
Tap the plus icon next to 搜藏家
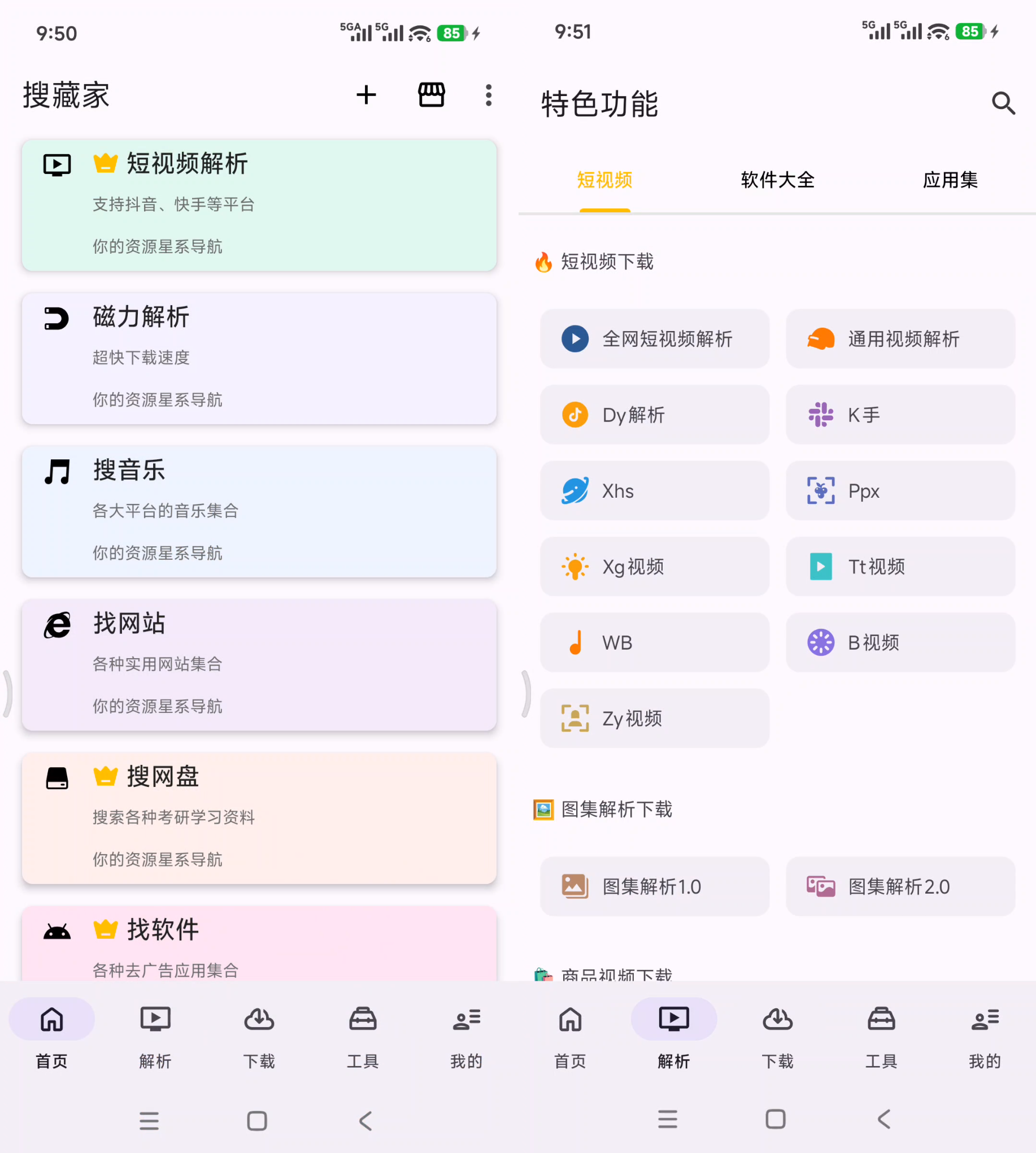366,95
